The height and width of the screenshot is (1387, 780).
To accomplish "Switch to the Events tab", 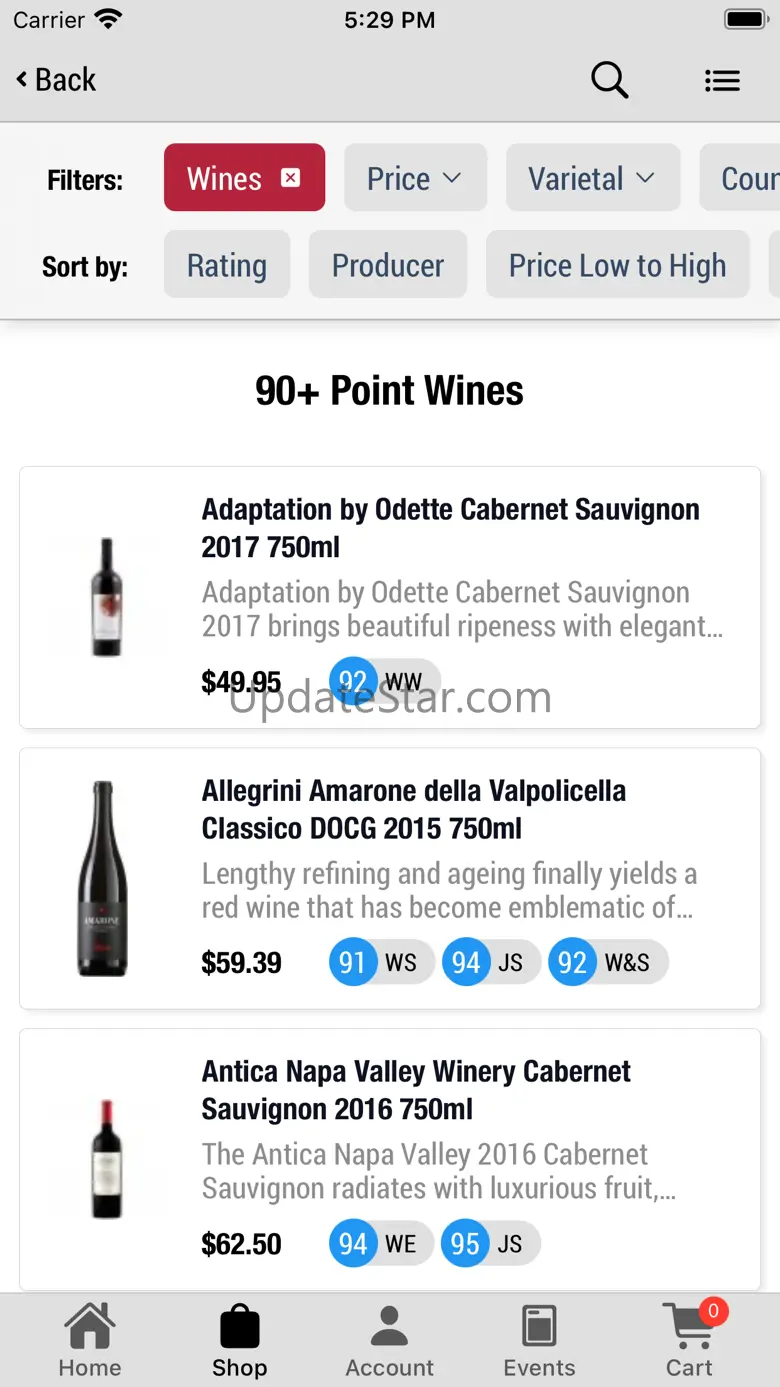I will (540, 1341).
